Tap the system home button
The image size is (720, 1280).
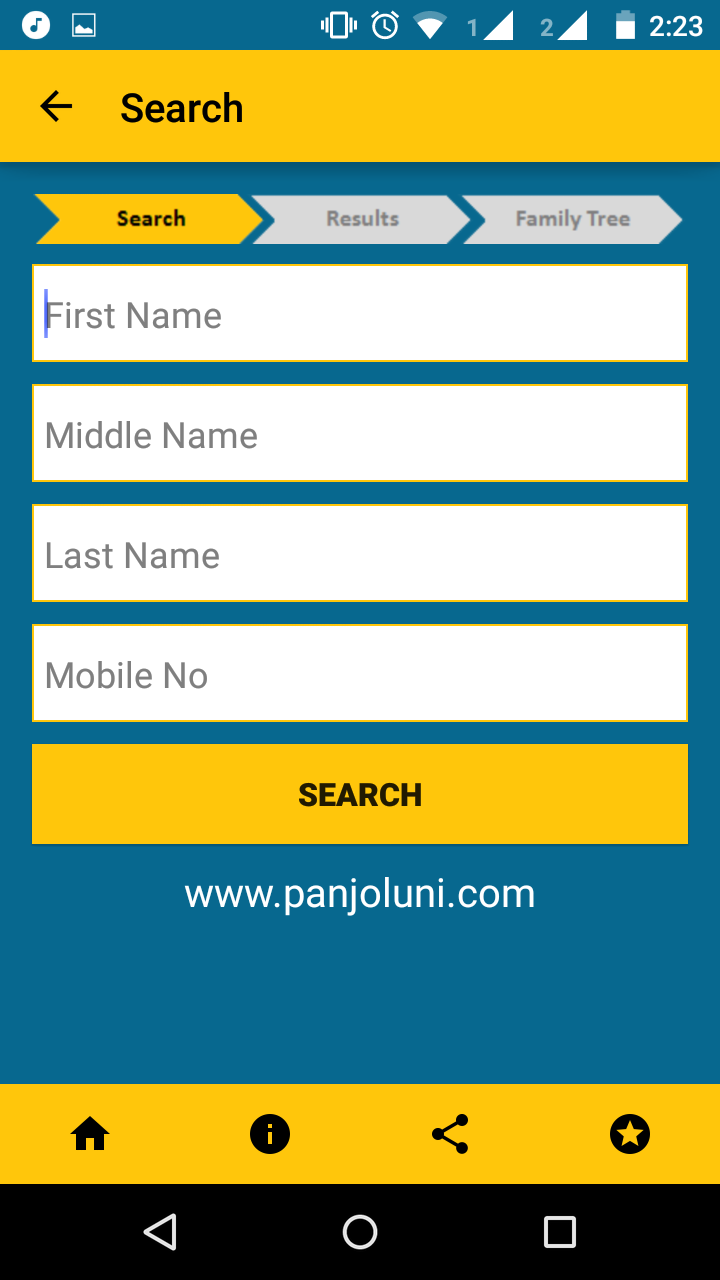click(x=360, y=1232)
